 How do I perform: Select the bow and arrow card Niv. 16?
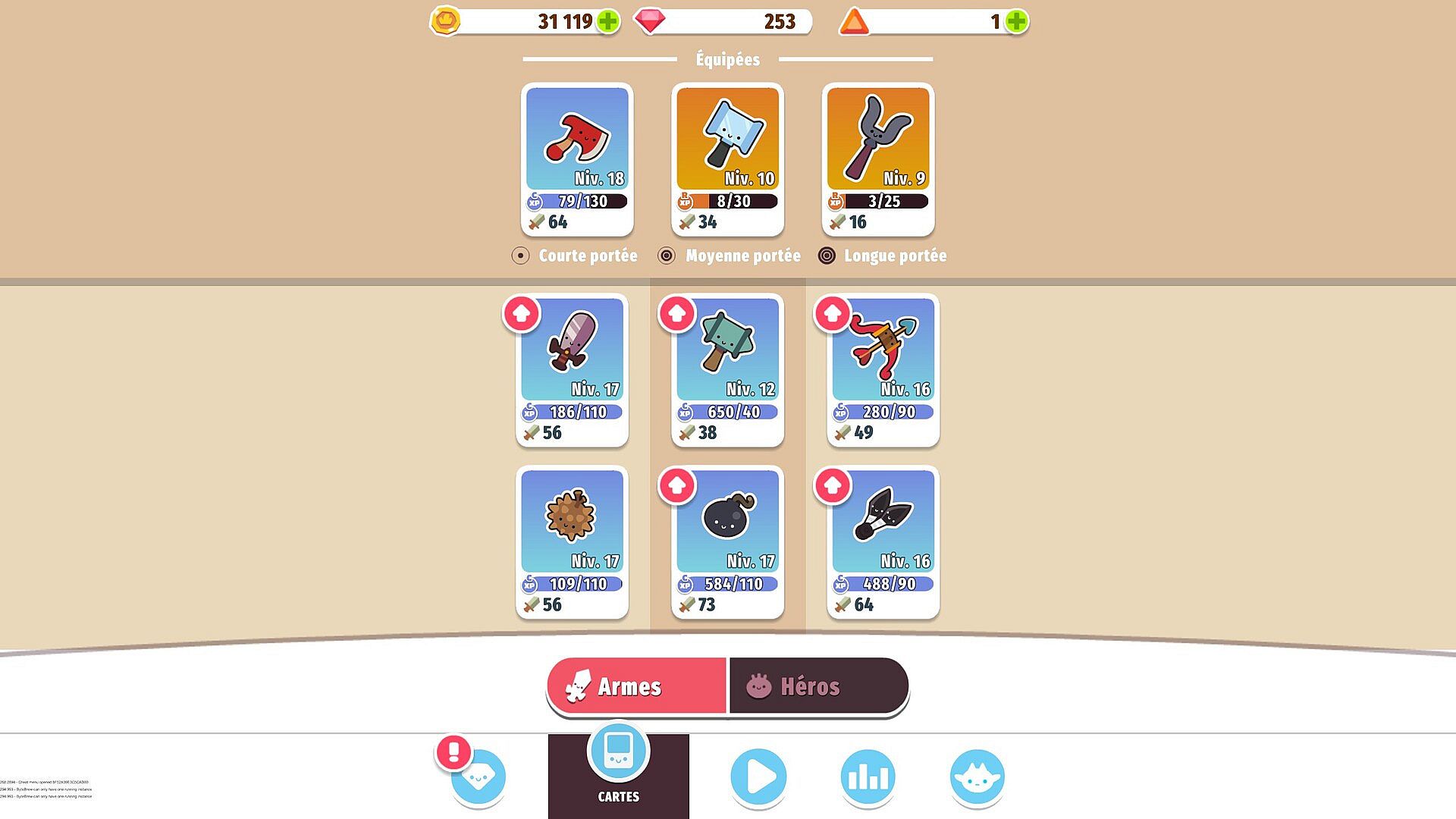pos(883,370)
